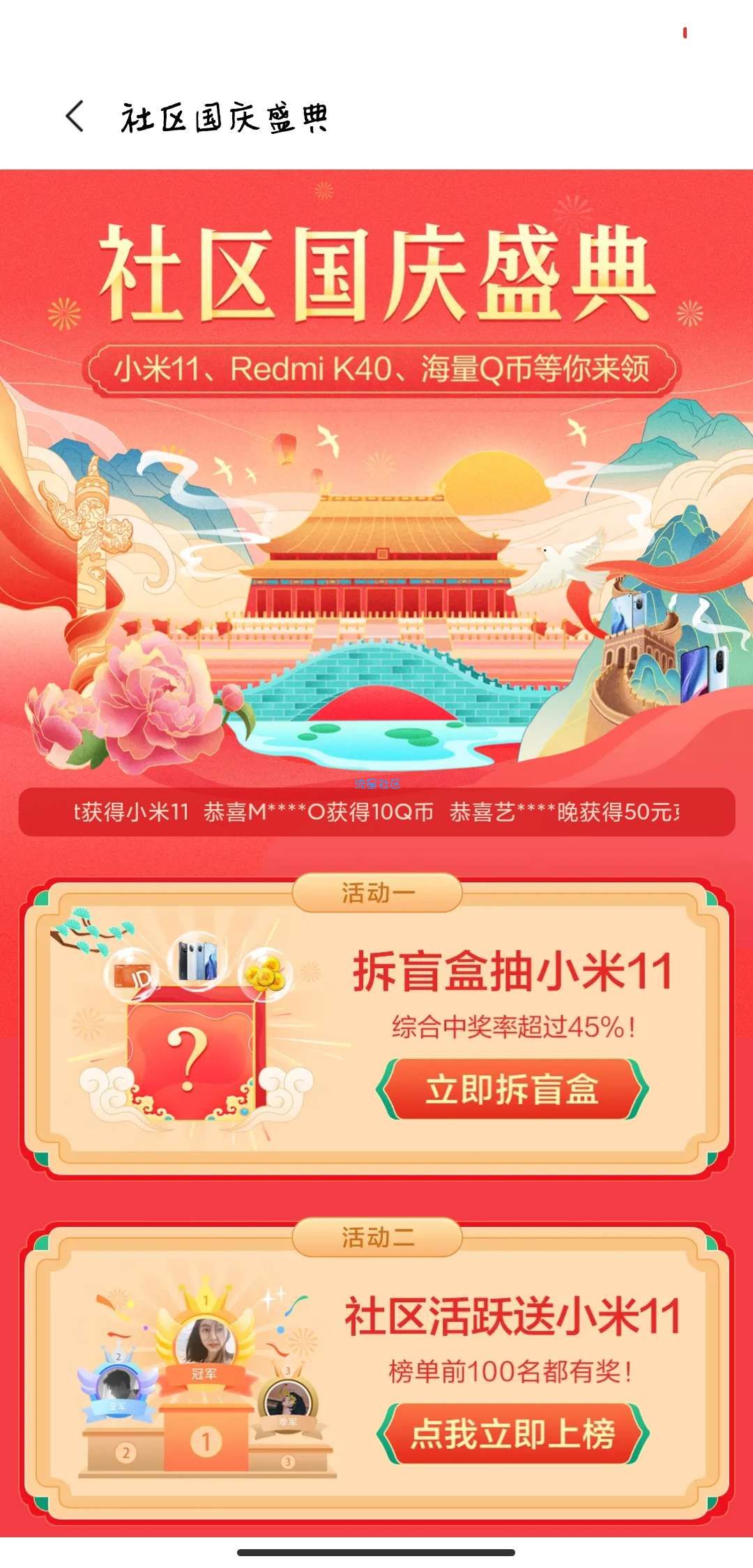Tap 立即拆盲盒 button

click(512, 1090)
